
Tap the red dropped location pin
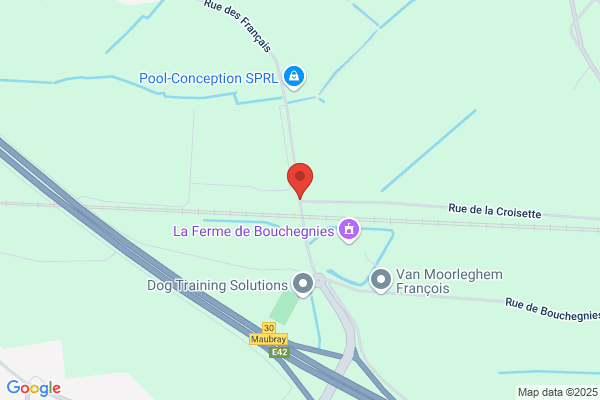[300, 181]
